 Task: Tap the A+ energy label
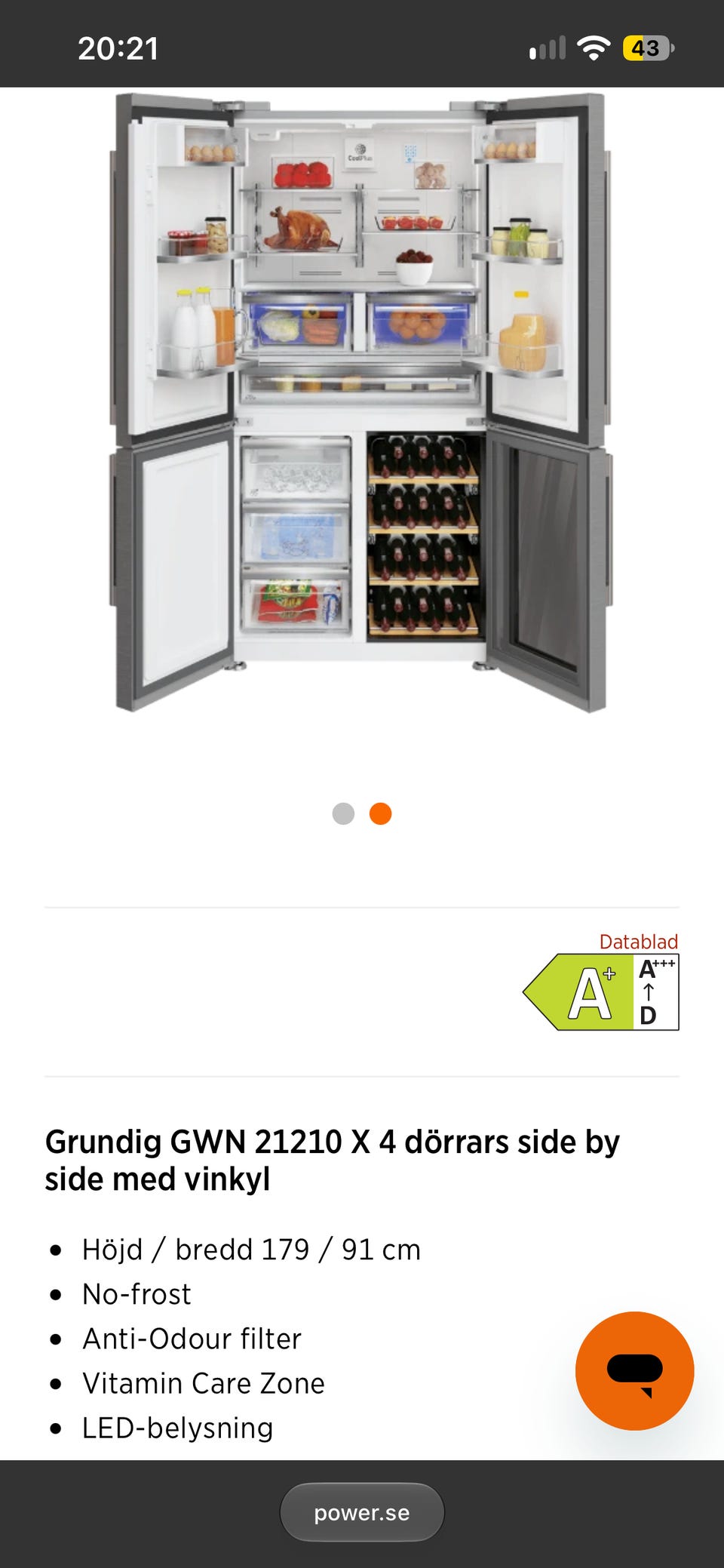coord(601,992)
